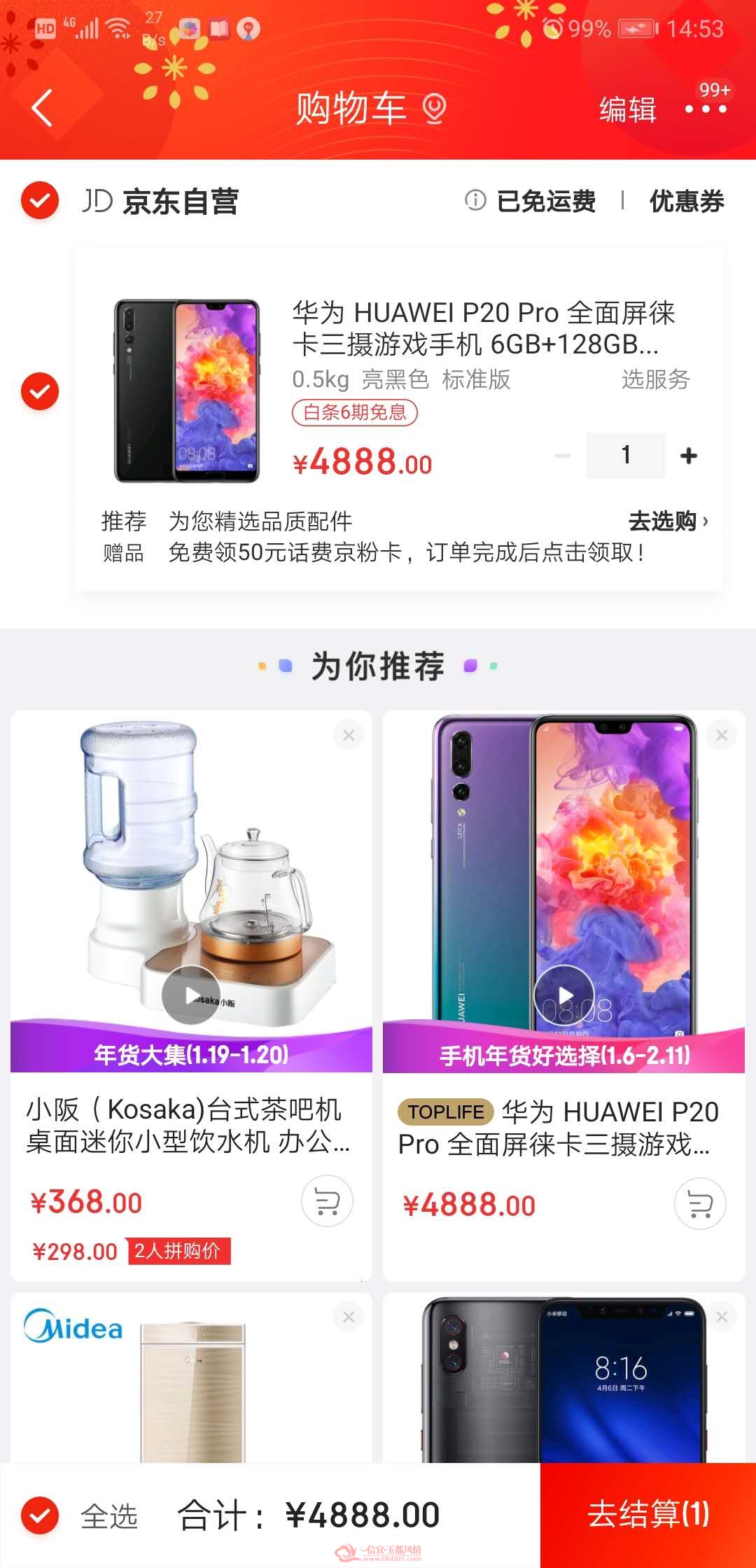Image resolution: width=756 pixels, height=1568 pixels.
Task: Open 优惠券 coupons
Action: click(687, 202)
